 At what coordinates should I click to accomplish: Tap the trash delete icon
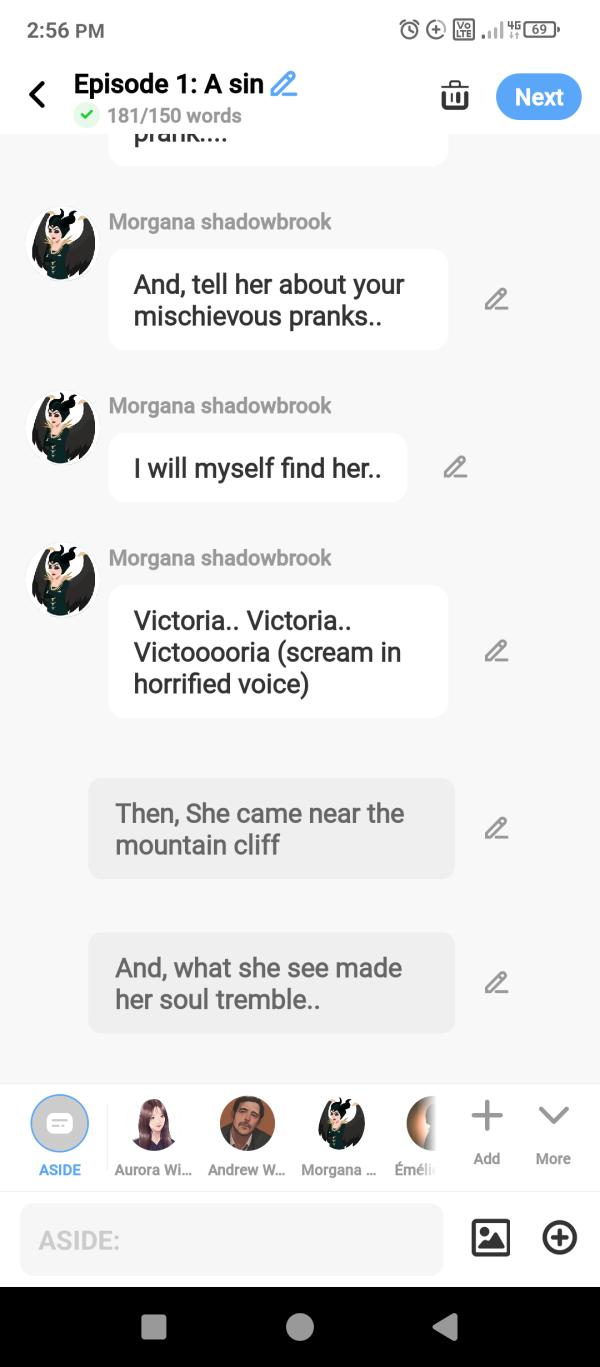click(x=455, y=96)
